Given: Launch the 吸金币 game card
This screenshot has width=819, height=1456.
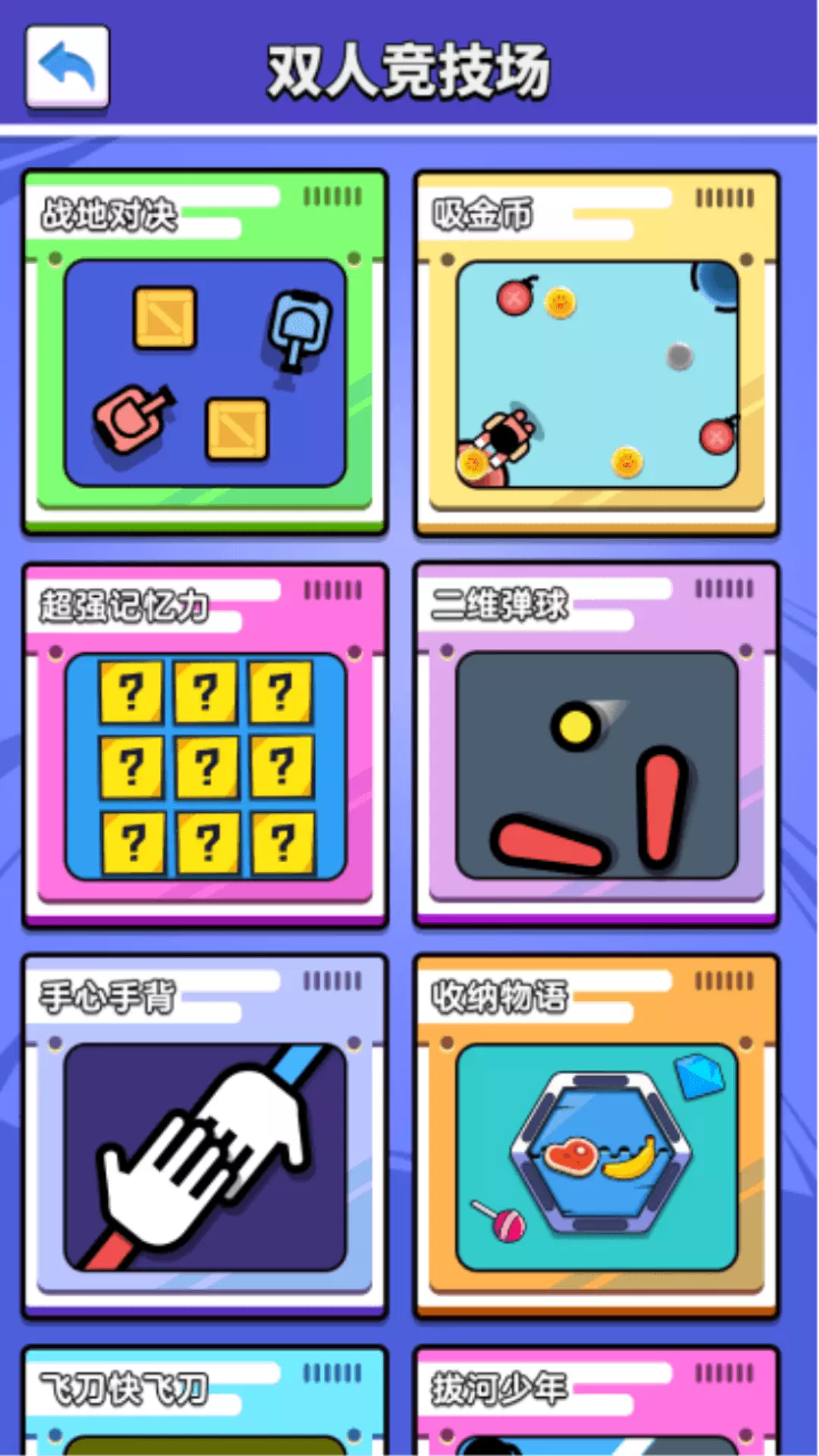Looking at the screenshot, I should pyautogui.click(x=597, y=353).
